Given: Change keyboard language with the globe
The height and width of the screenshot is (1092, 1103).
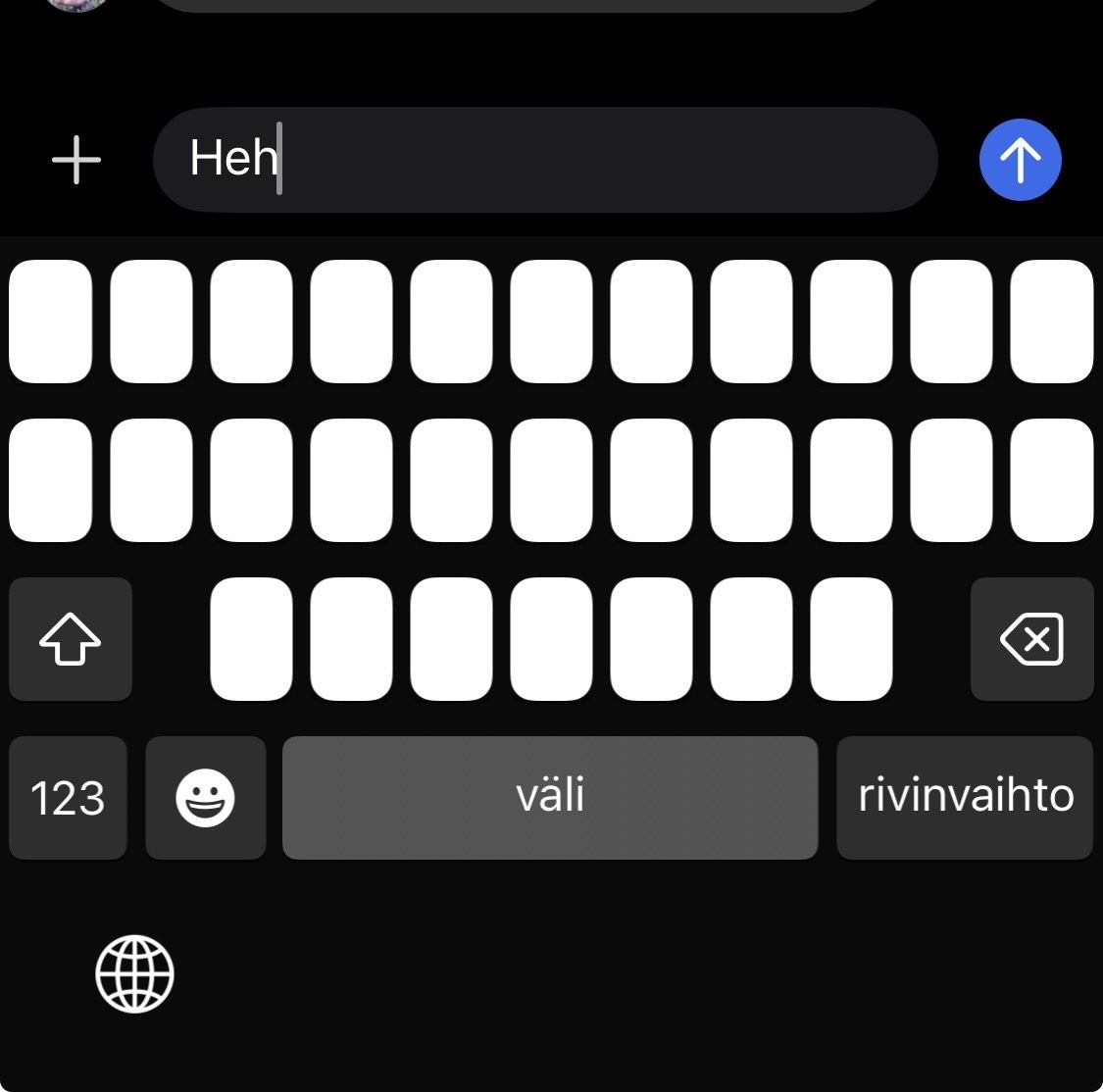Looking at the screenshot, I should click(134, 973).
